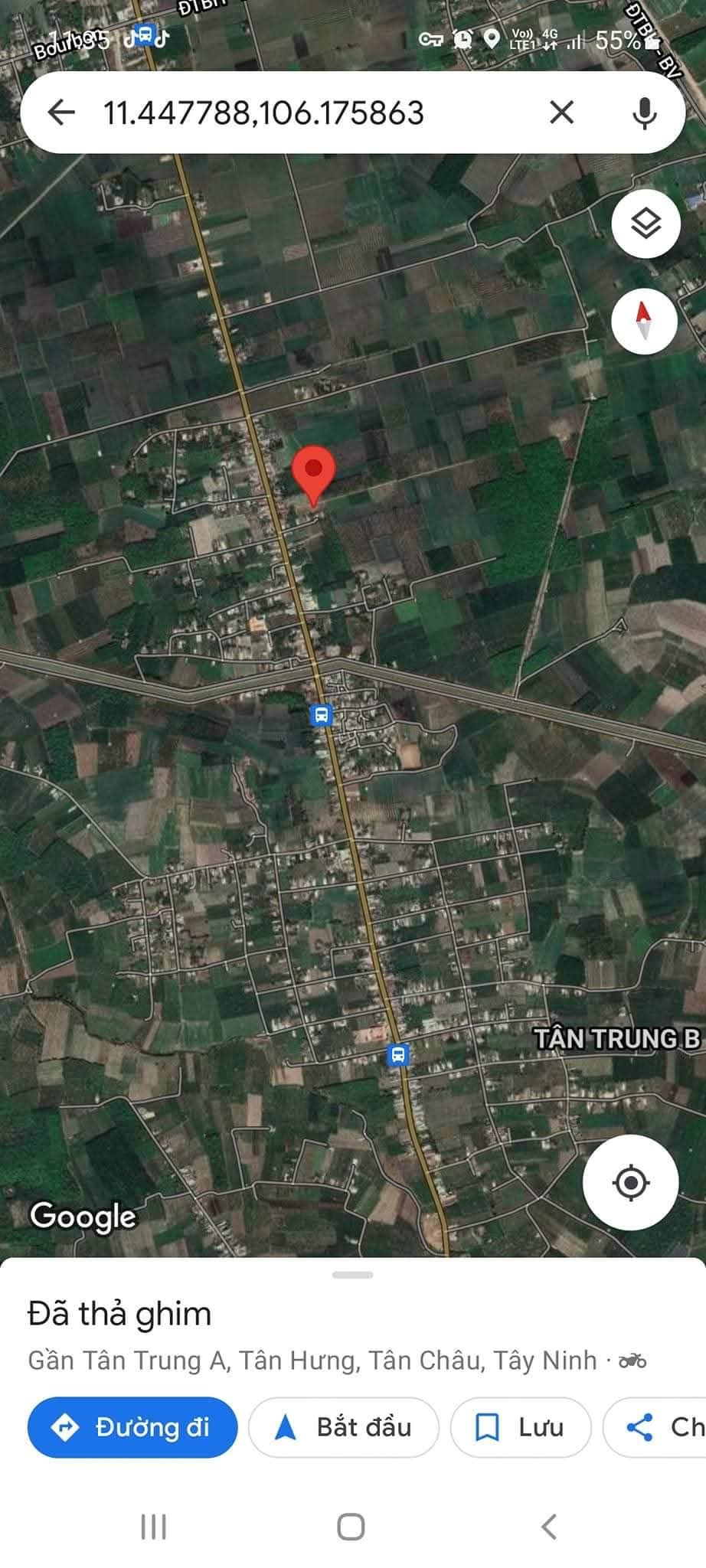Center map on my location

pos(630,1182)
